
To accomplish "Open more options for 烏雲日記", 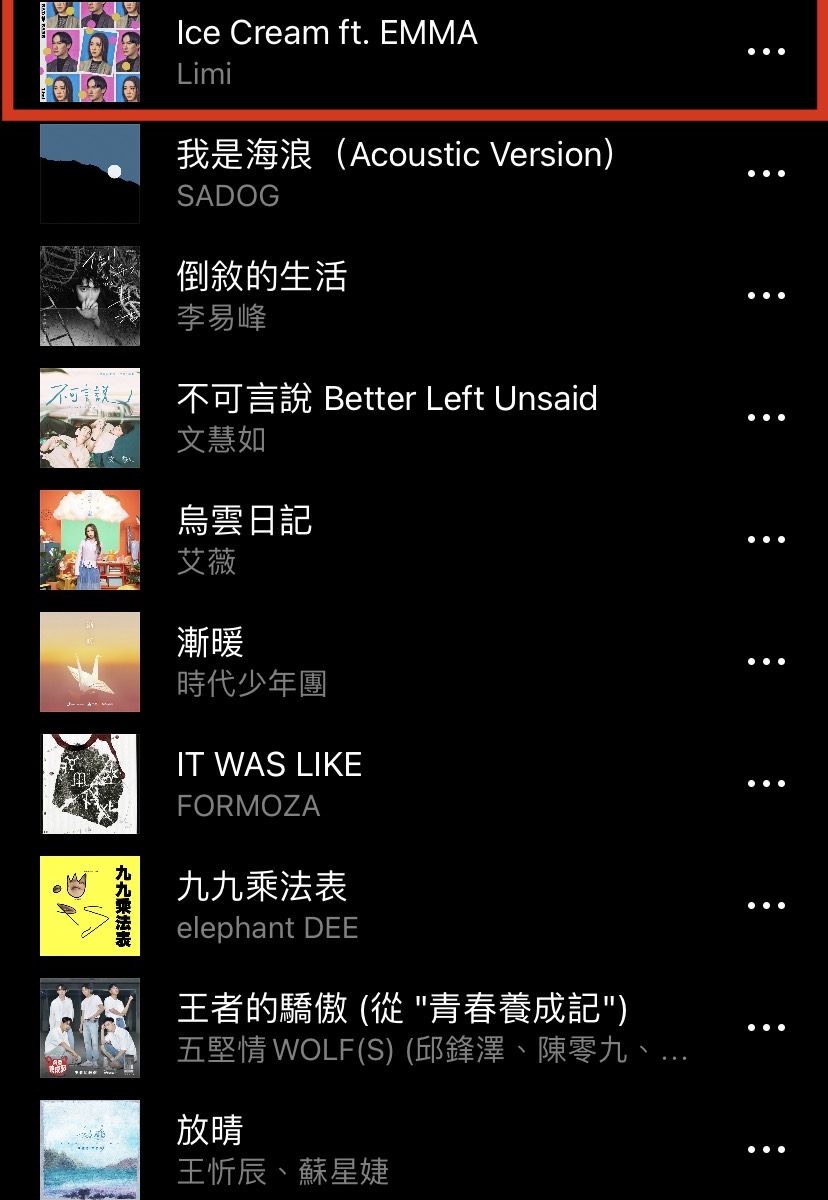I will coord(766,540).
